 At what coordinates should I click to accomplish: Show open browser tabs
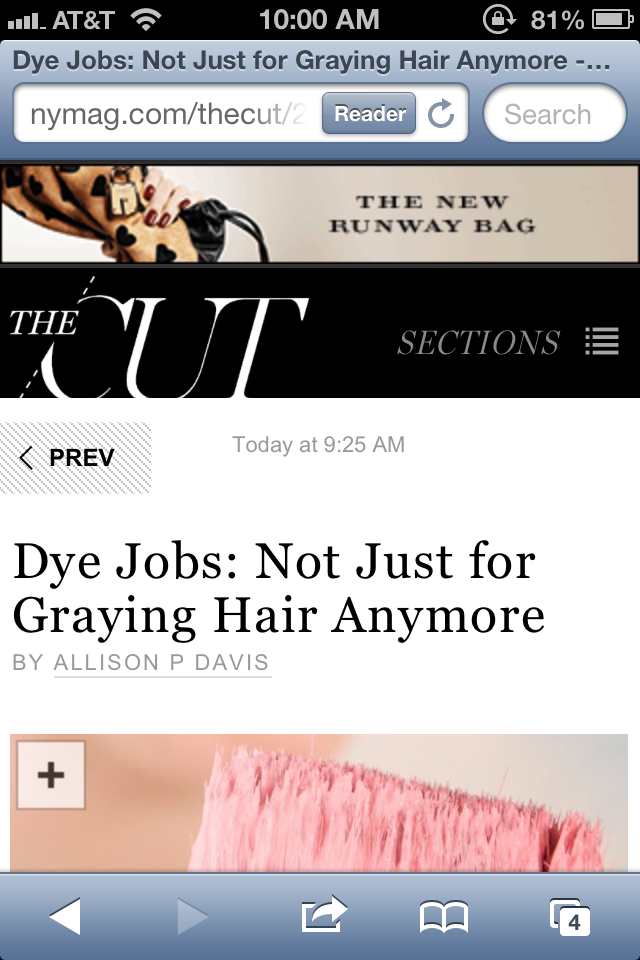570,916
